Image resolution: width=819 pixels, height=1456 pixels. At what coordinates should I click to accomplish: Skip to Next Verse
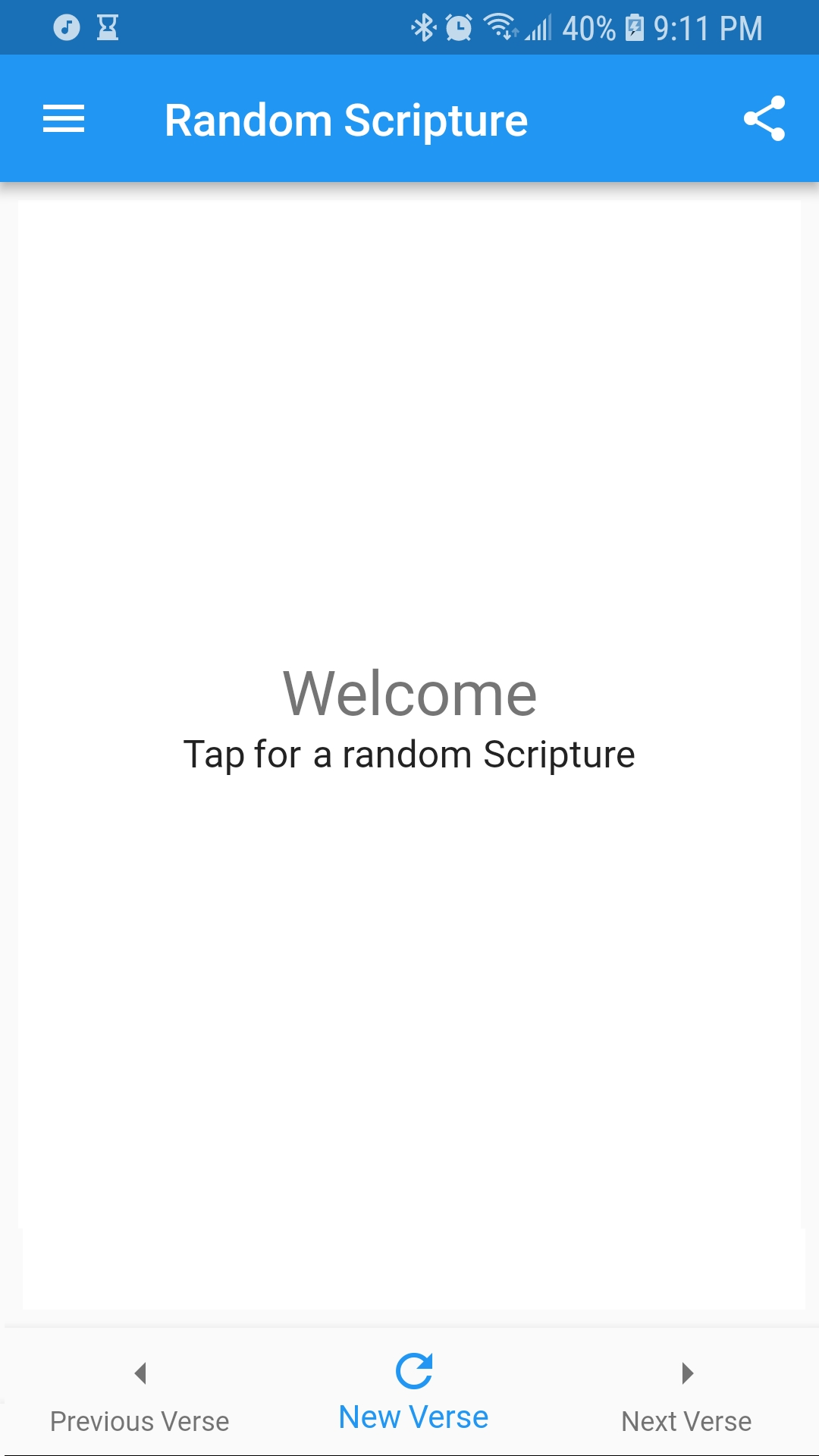pos(686,1395)
